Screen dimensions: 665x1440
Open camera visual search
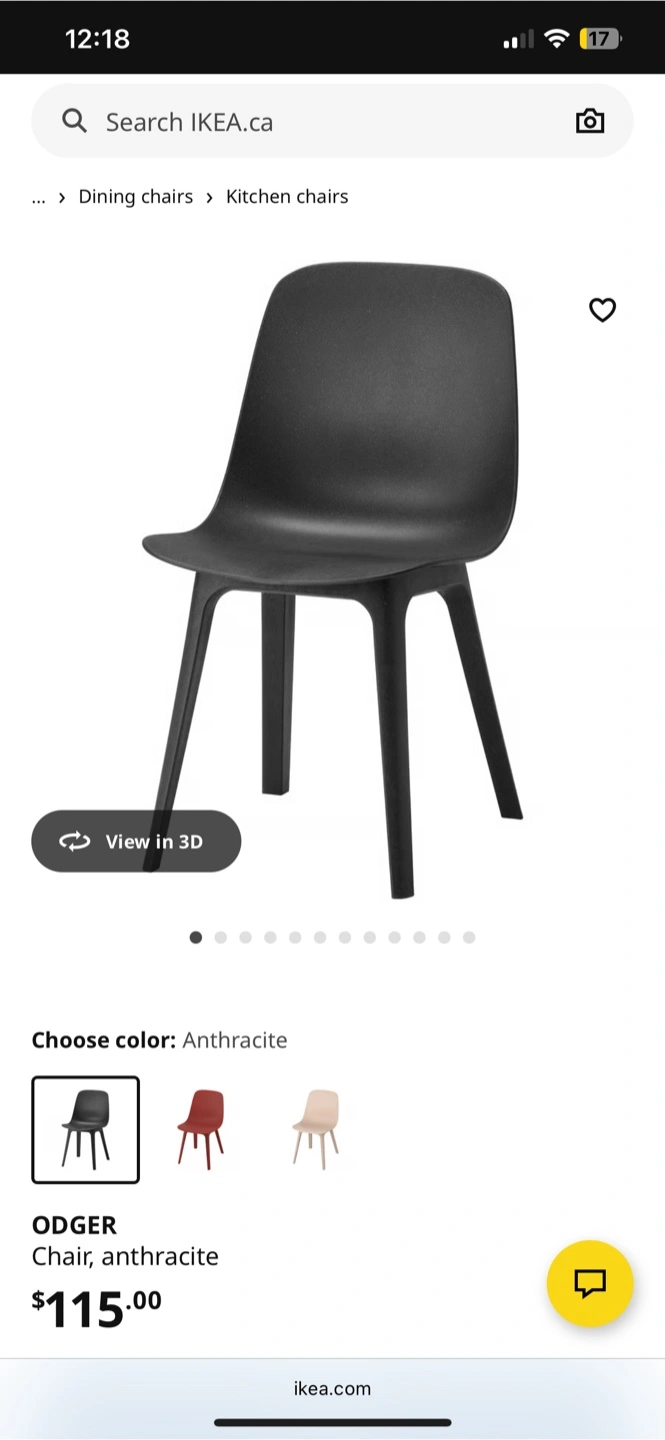(x=590, y=122)
